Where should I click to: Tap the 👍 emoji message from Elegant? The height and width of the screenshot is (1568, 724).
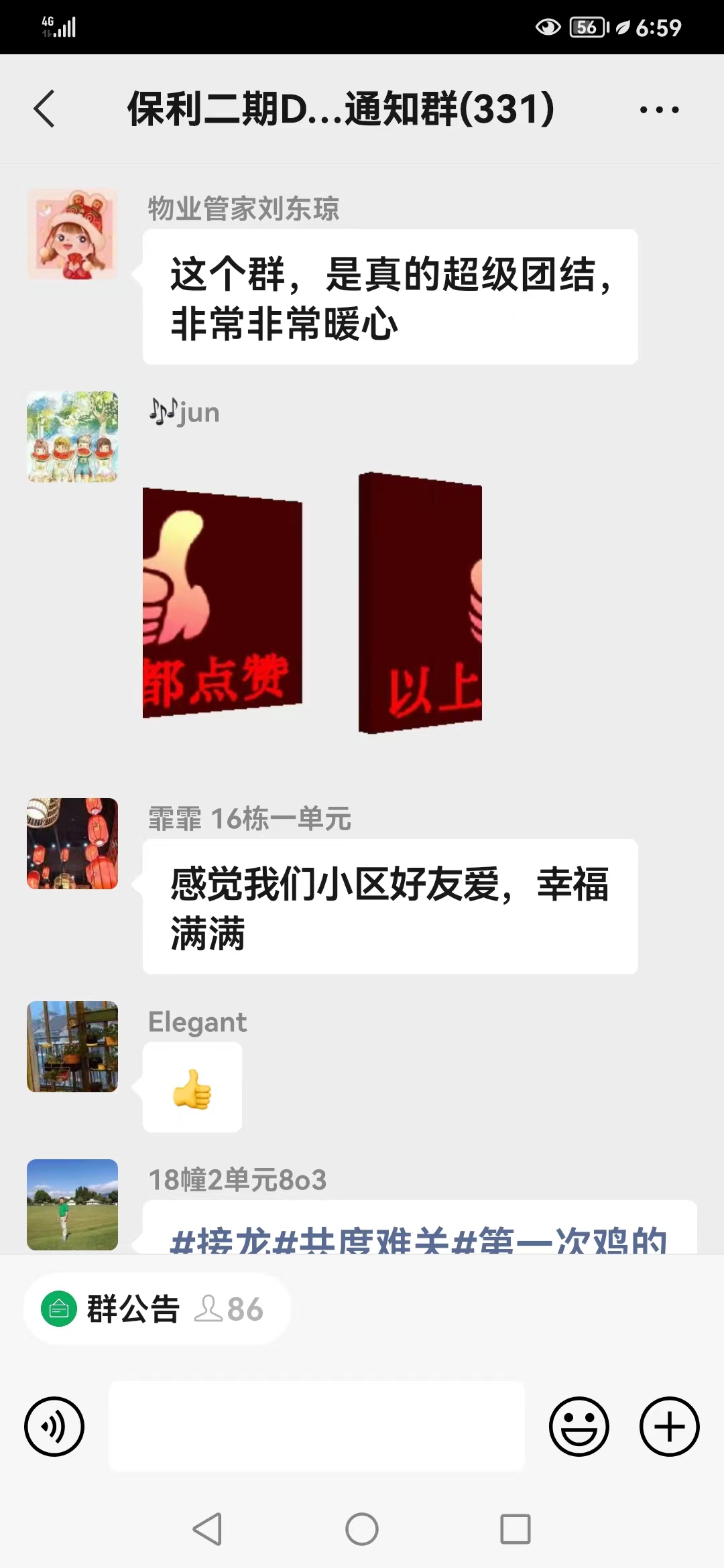pos(192,1087)
